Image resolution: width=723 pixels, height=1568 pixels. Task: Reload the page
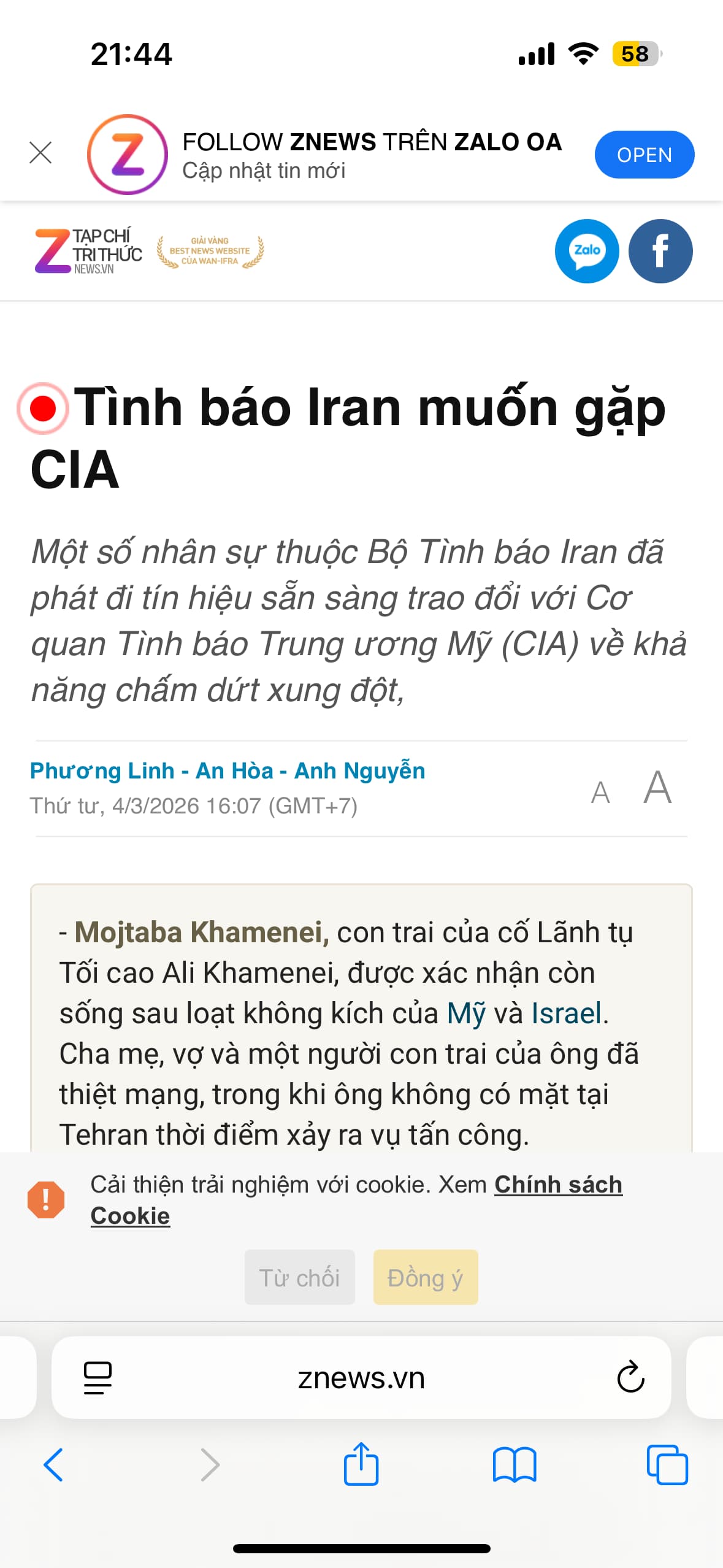click(630, 1378)
